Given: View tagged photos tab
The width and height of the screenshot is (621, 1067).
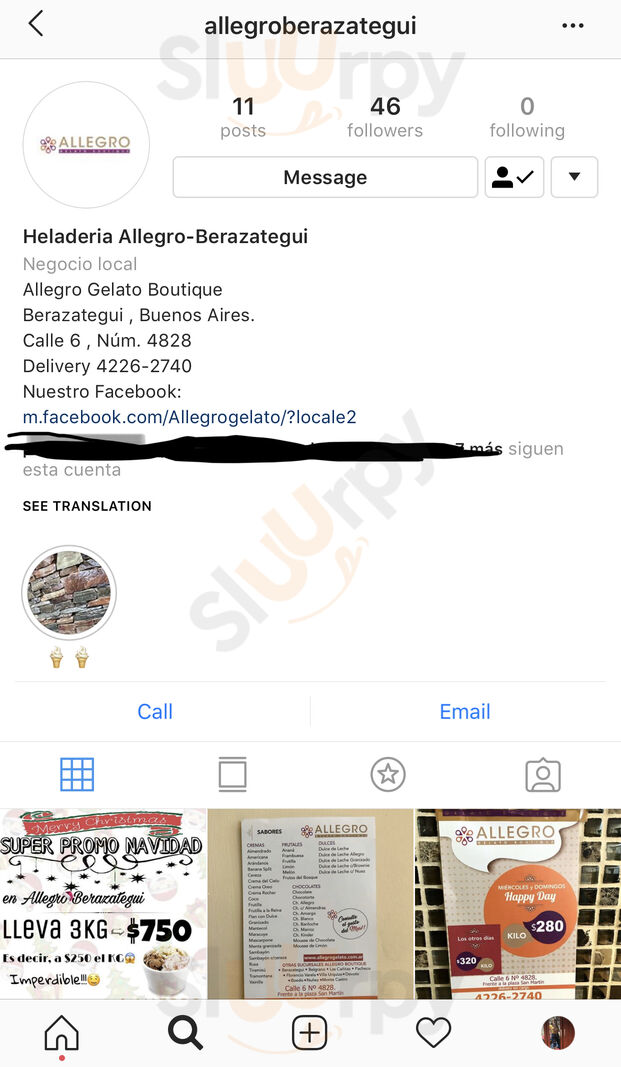Looking at the screenshot, I should 543,774.
